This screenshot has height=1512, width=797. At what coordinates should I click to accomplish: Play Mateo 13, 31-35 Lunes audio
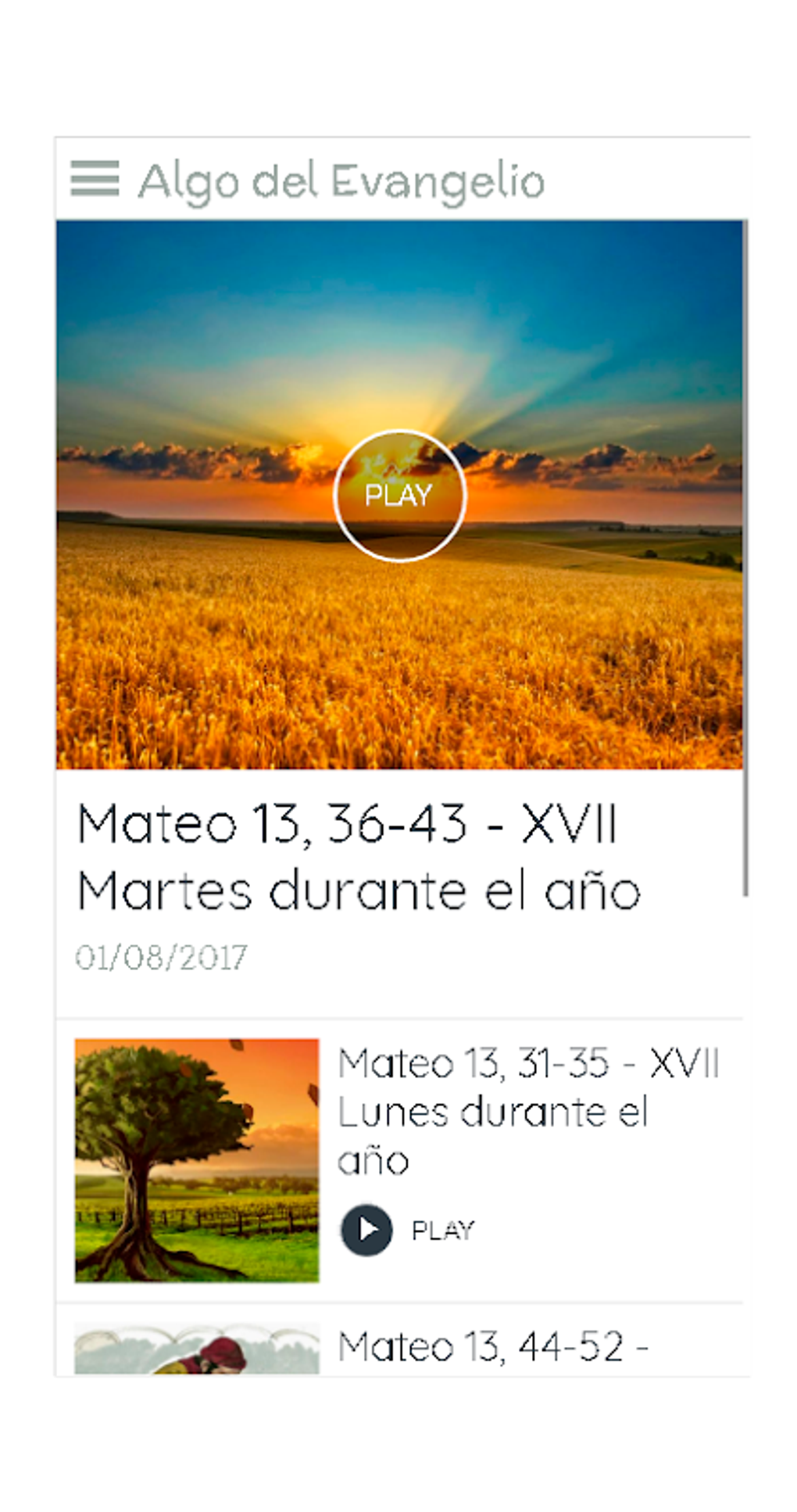click(x=367, y=1230)
